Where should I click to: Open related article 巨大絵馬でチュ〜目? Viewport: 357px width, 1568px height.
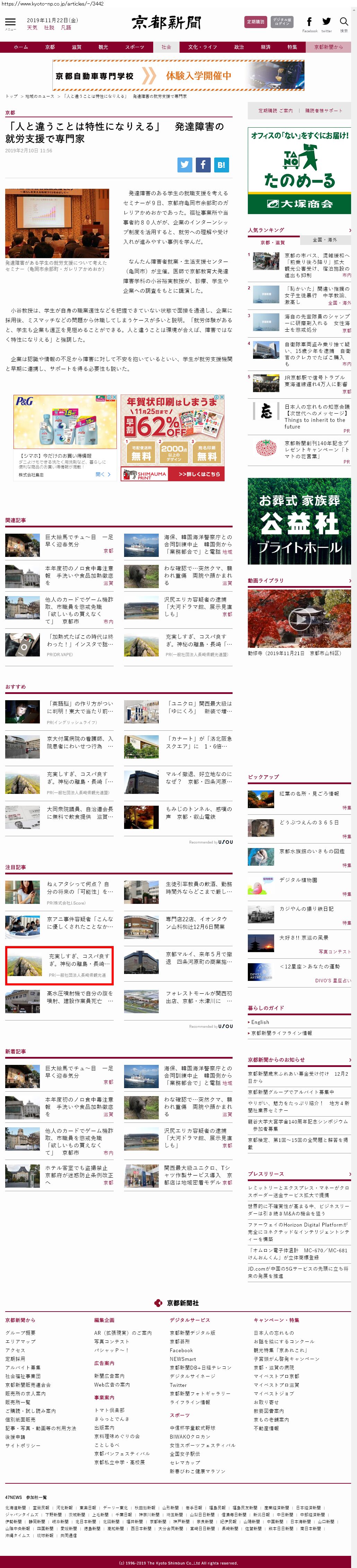tap(78, 541)
